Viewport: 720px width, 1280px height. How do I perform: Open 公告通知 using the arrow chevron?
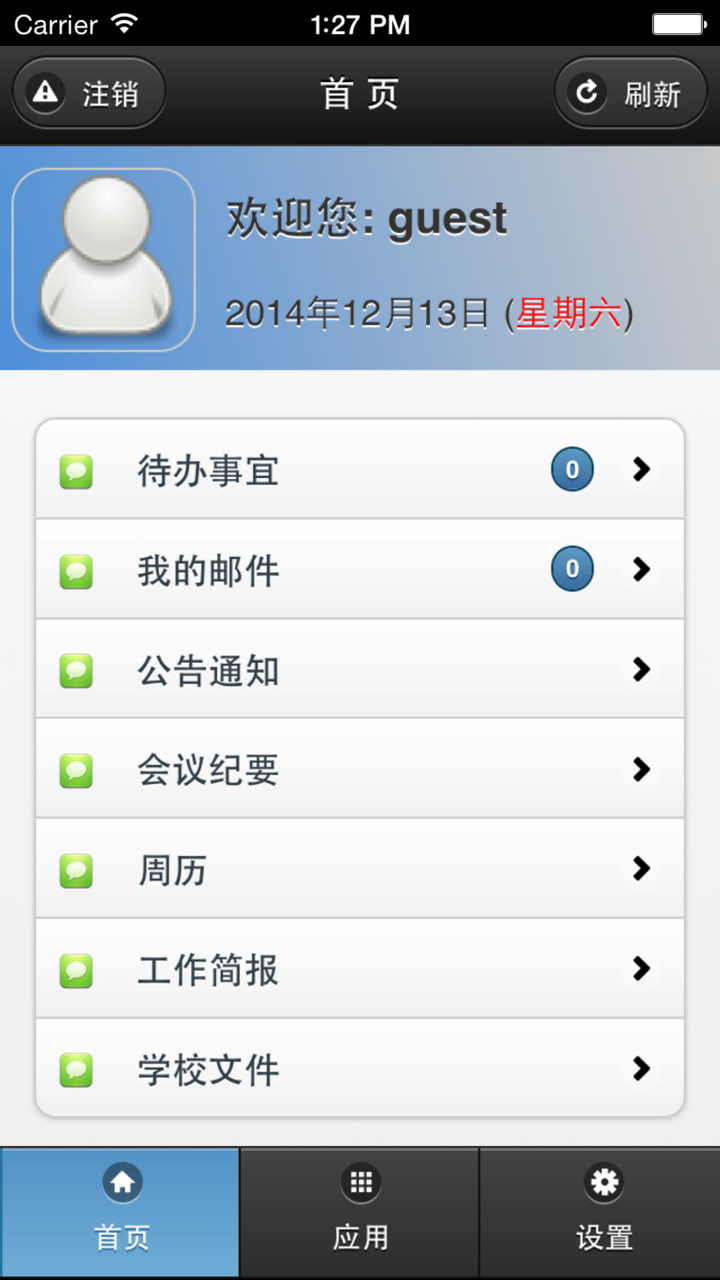[641, 670]
